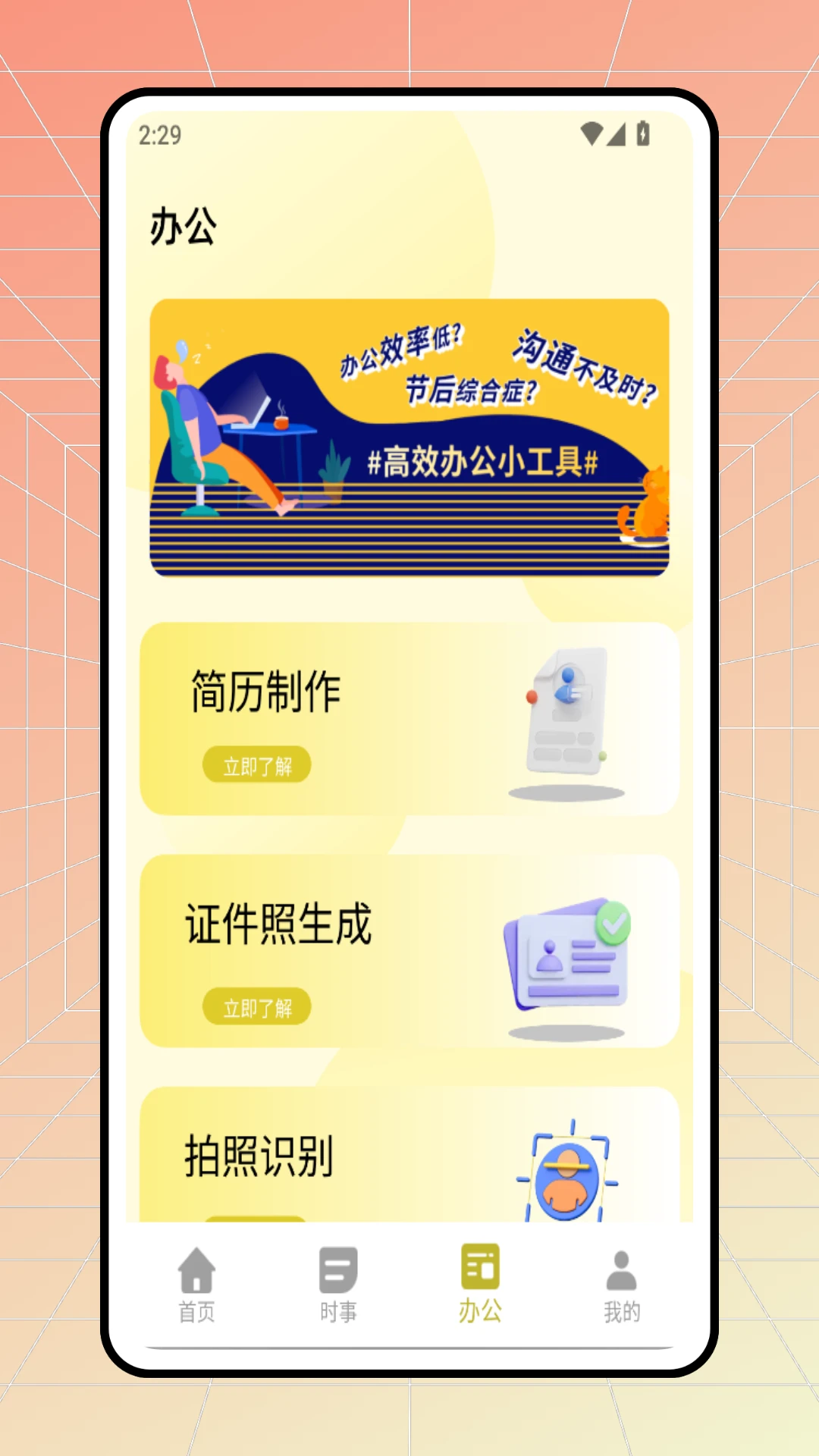Image resolution: width=819 pixels, height=1456 pixels.
Task: Click 立即了解 button under 简历制作
Action: 256,766
